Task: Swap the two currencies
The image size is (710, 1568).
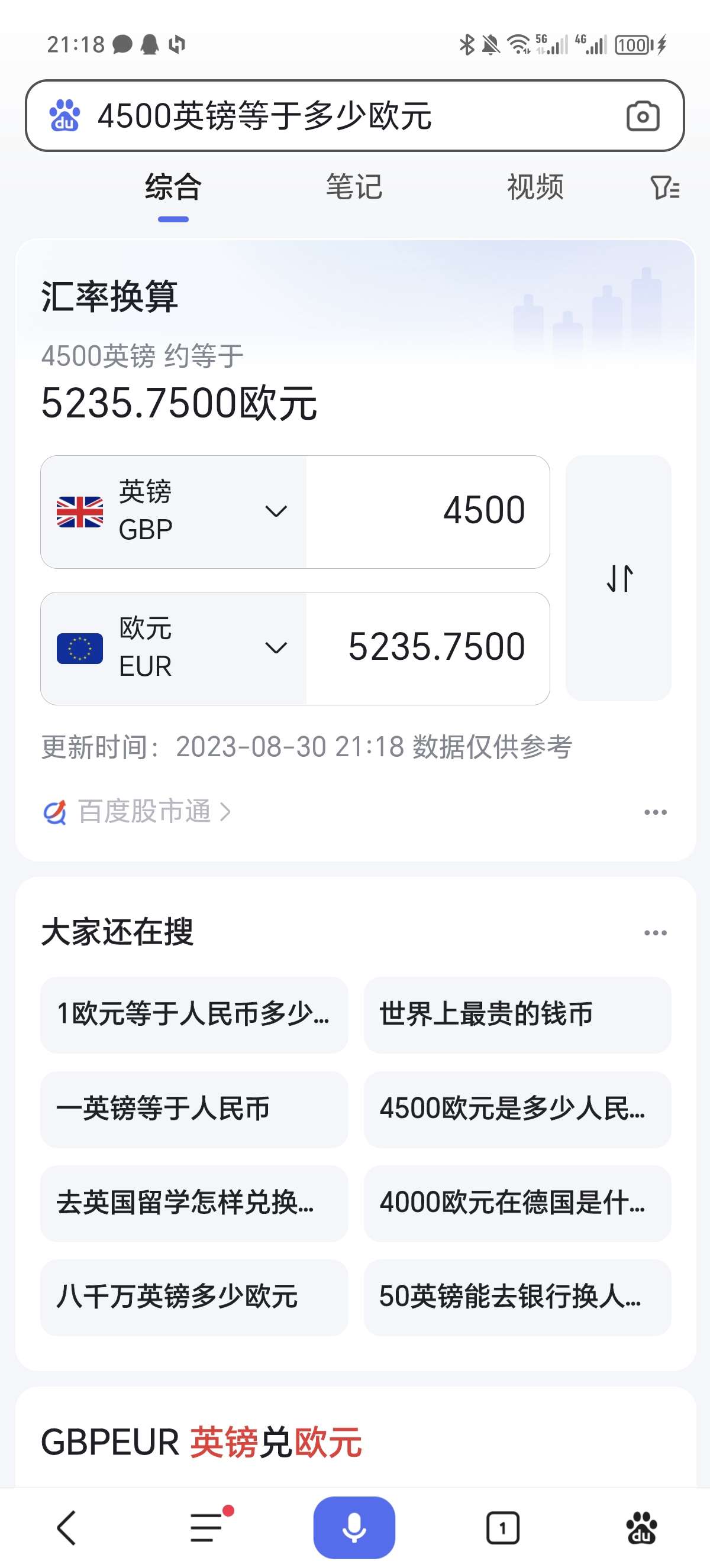Action: tap(619, 578)
